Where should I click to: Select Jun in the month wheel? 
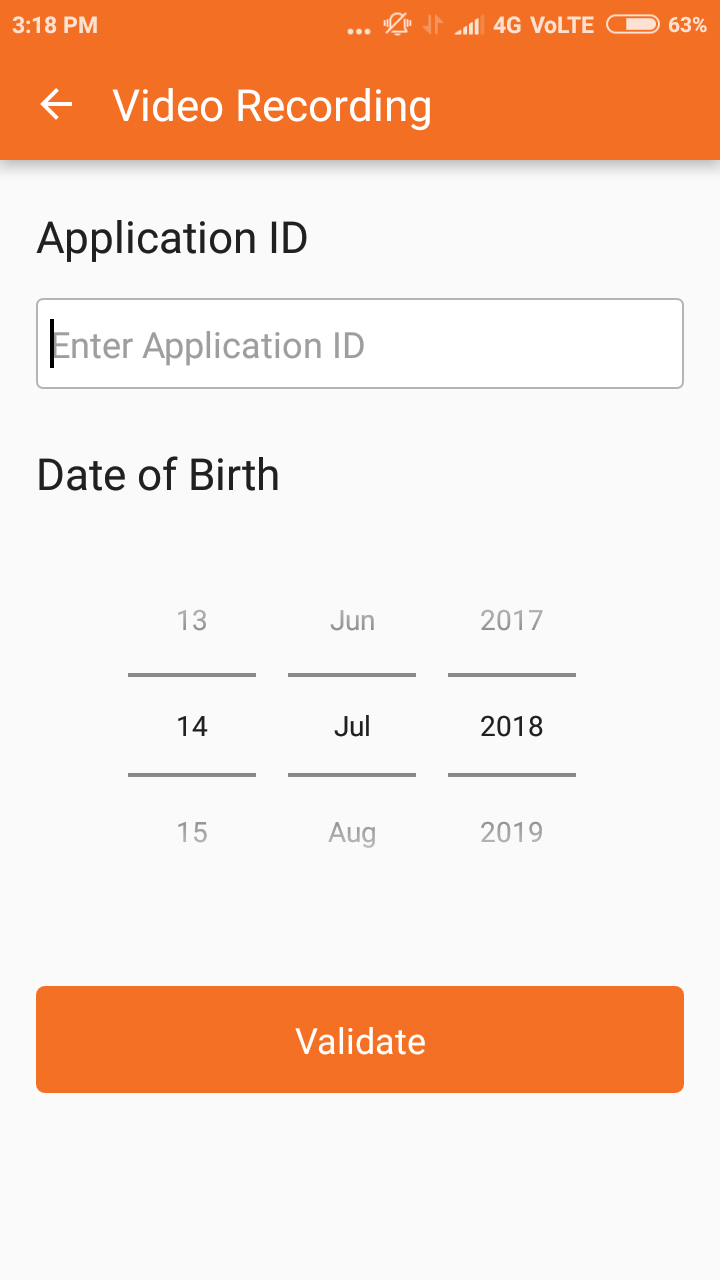pos(351,620)
